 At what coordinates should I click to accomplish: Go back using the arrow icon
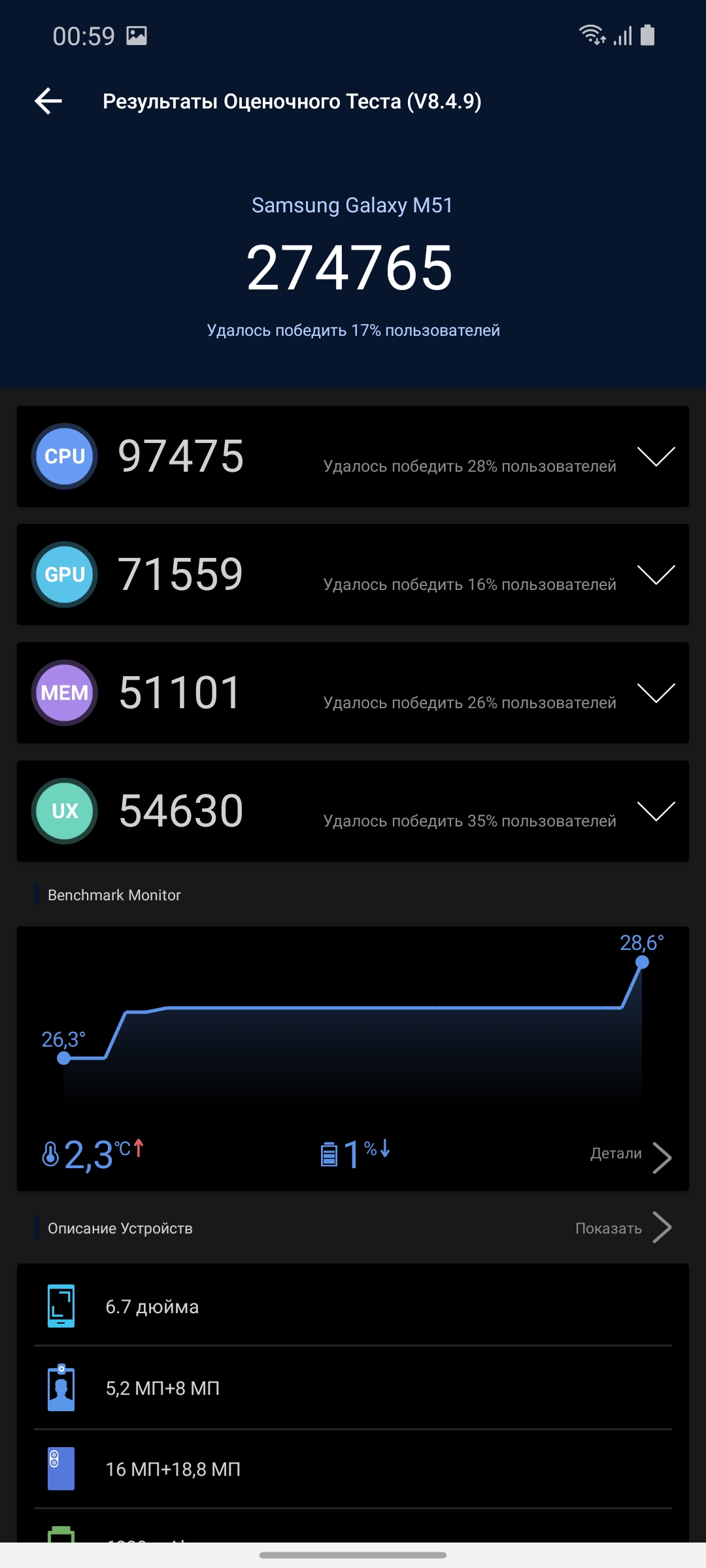(48, 101)
